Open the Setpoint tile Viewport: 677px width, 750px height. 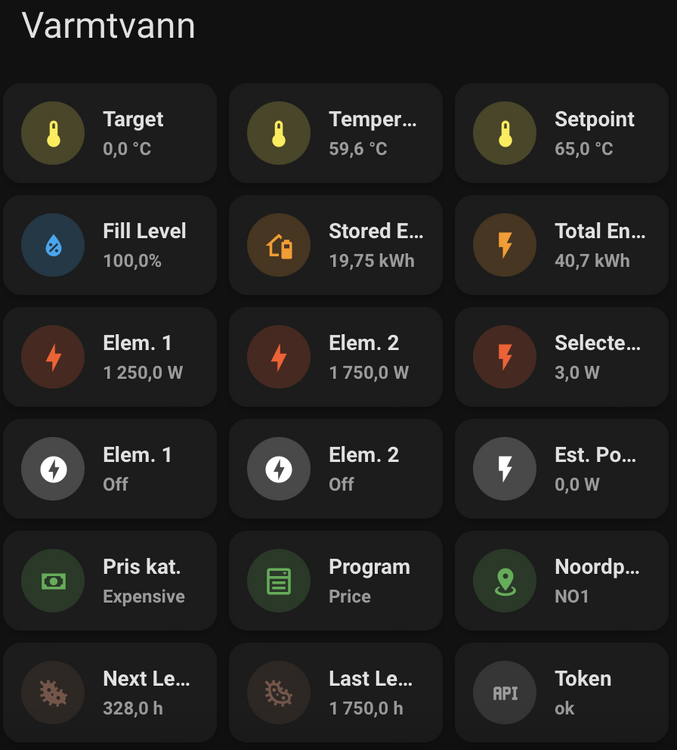point(562,133)
